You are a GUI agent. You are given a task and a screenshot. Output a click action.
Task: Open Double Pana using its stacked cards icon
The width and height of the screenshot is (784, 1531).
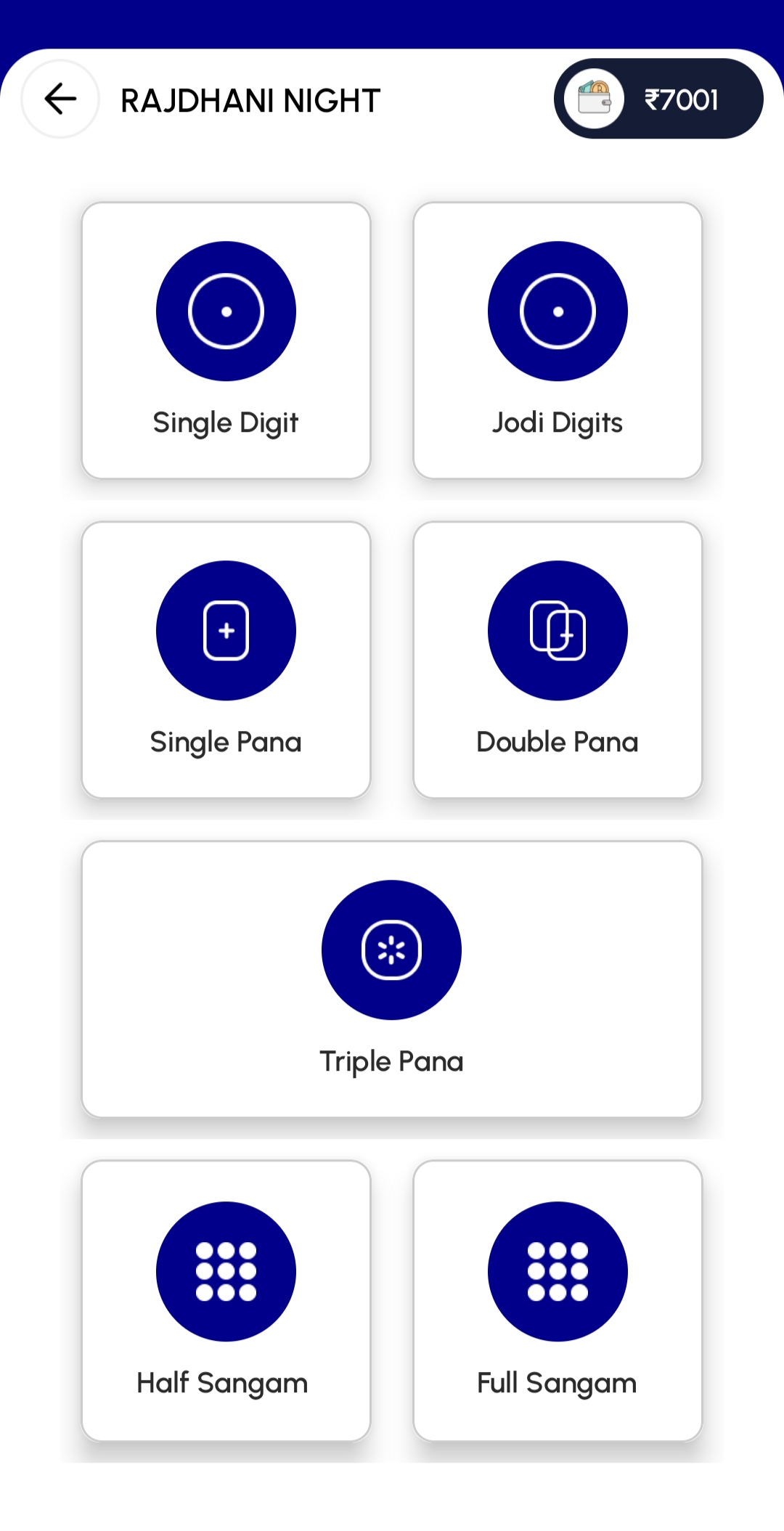[558, 631]
